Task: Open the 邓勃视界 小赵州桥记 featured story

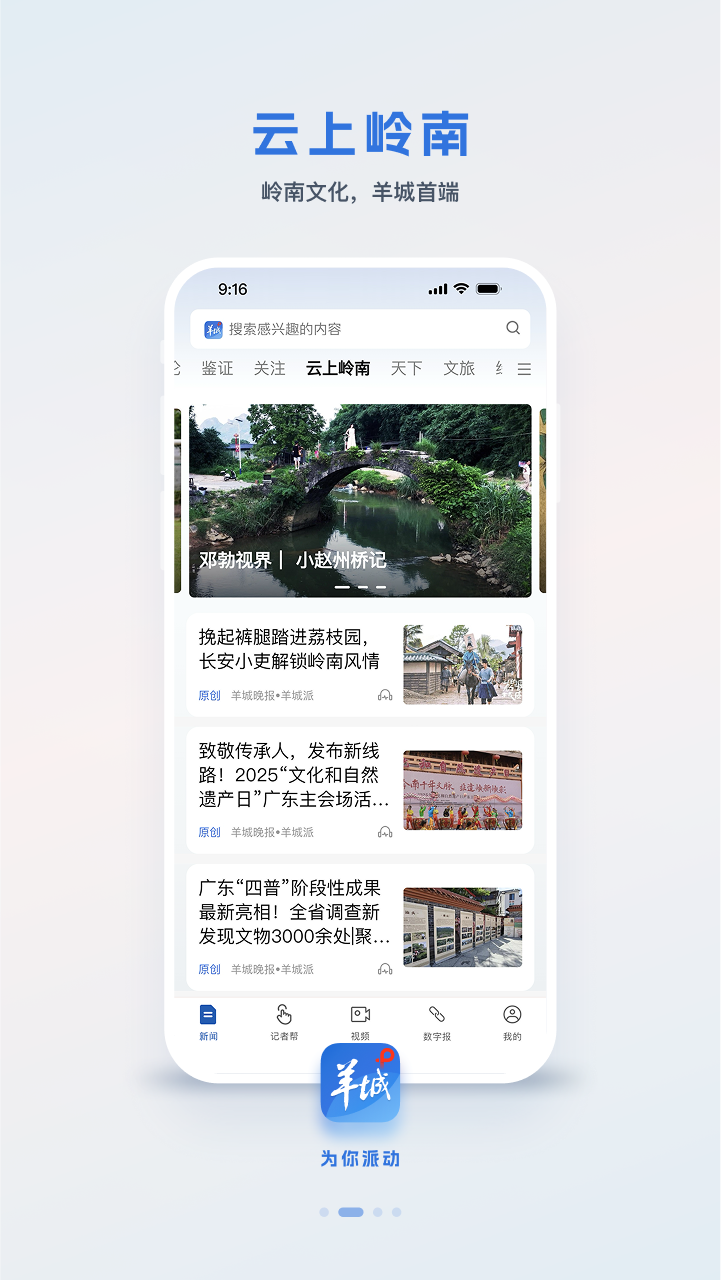Action: point(360,497)
